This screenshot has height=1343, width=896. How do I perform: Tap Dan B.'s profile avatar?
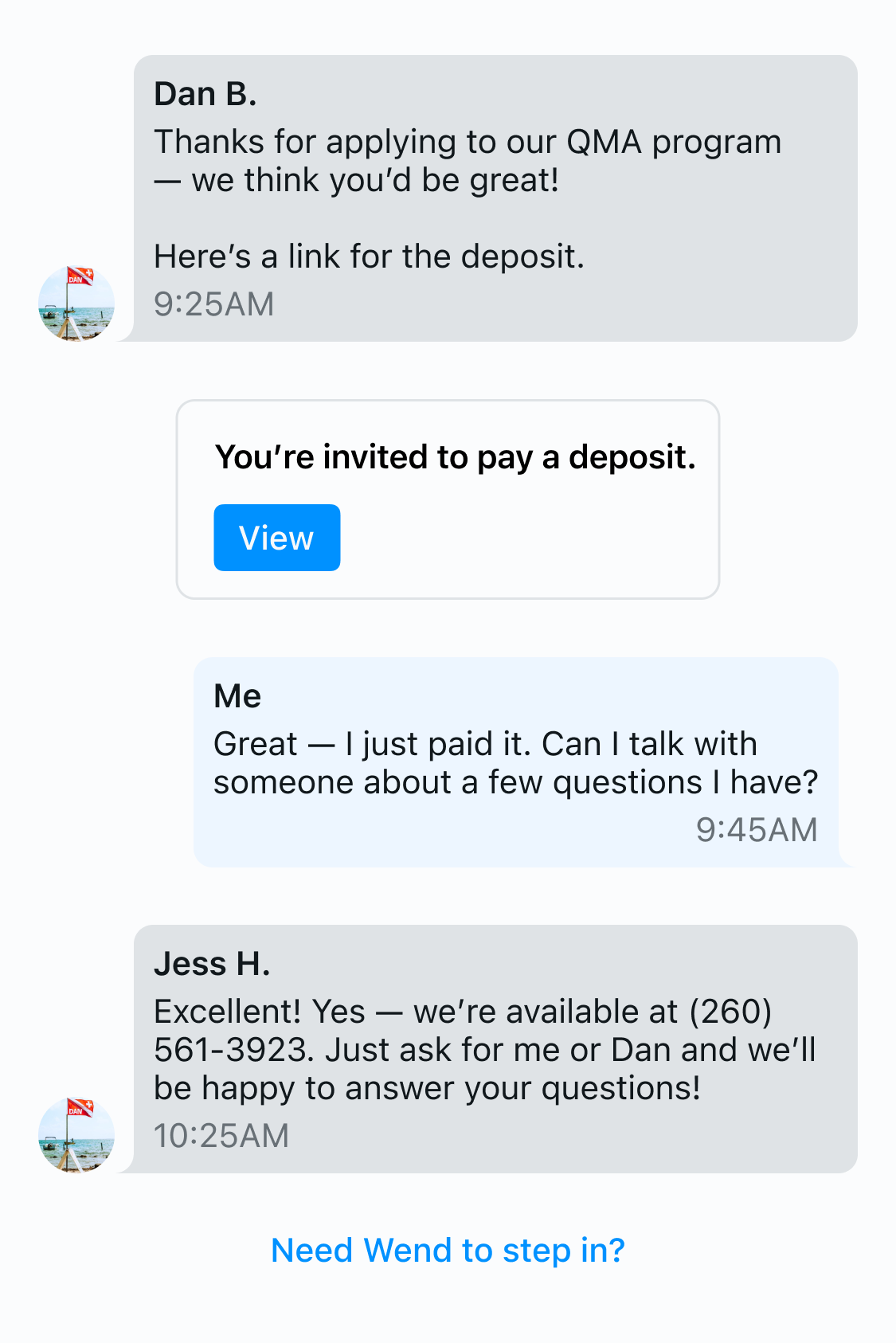pyautogui.click(x=76, y=303)
